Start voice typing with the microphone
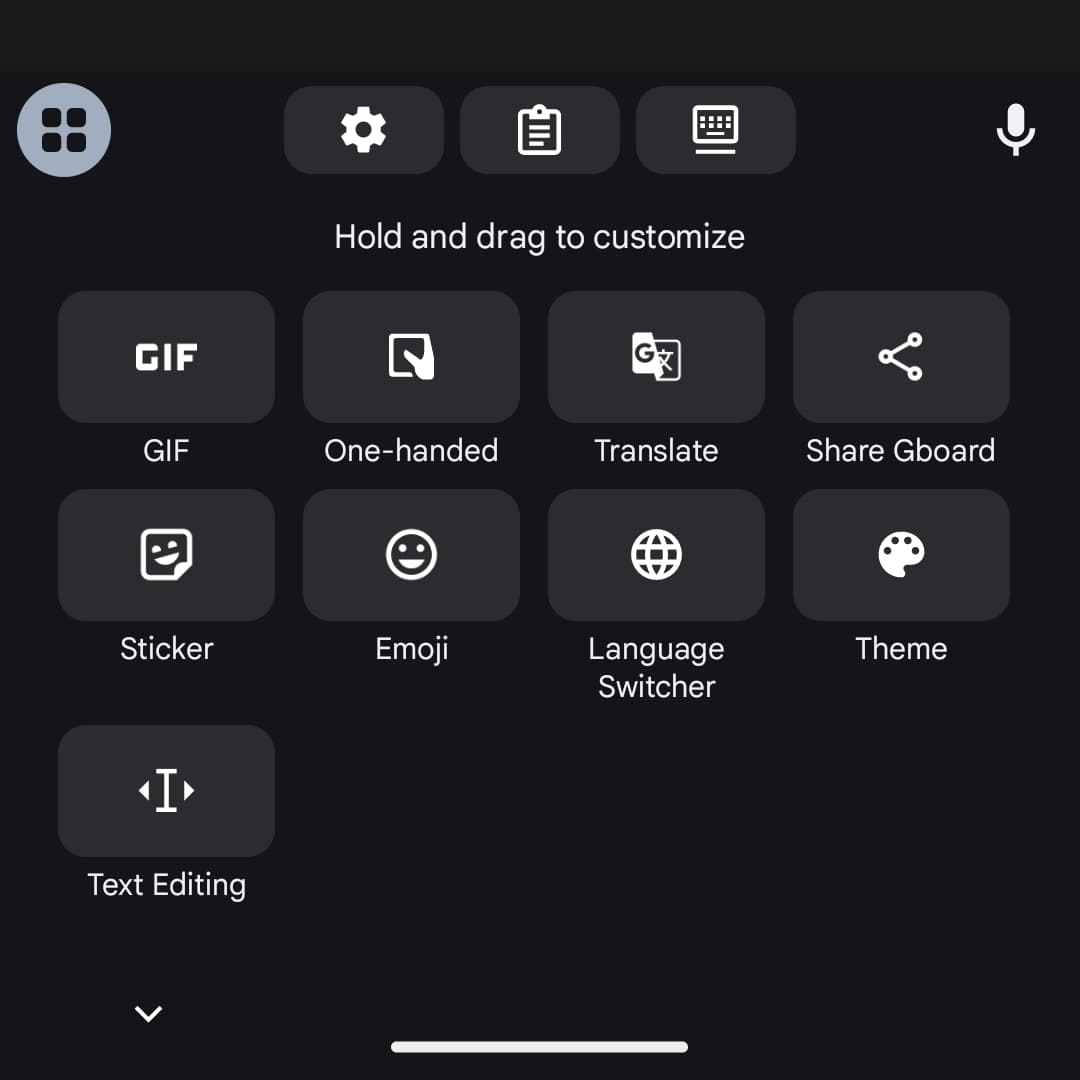The height and width of the screenshot is (1080, 1080). click(x=1015, y=130)
